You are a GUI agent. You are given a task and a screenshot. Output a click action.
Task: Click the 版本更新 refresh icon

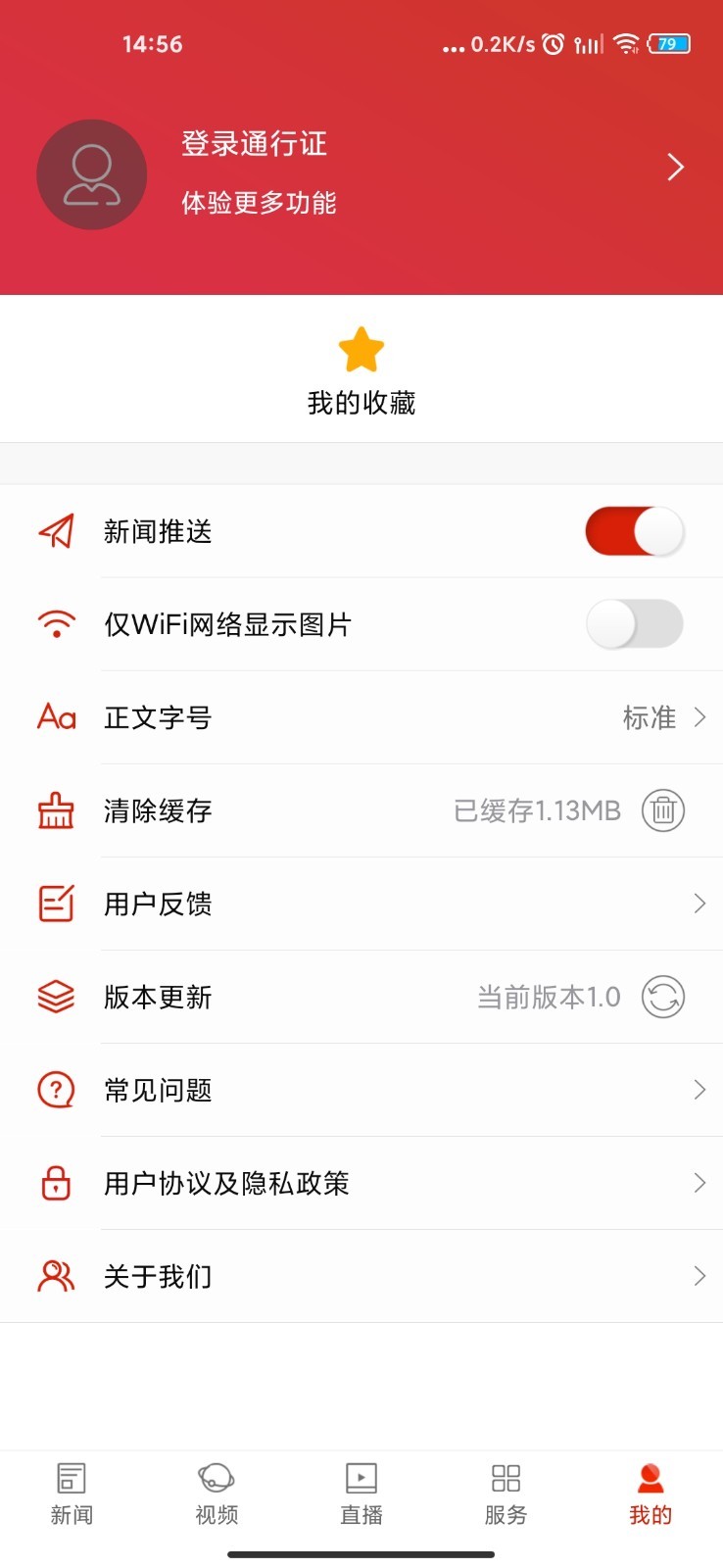point(662,997)
